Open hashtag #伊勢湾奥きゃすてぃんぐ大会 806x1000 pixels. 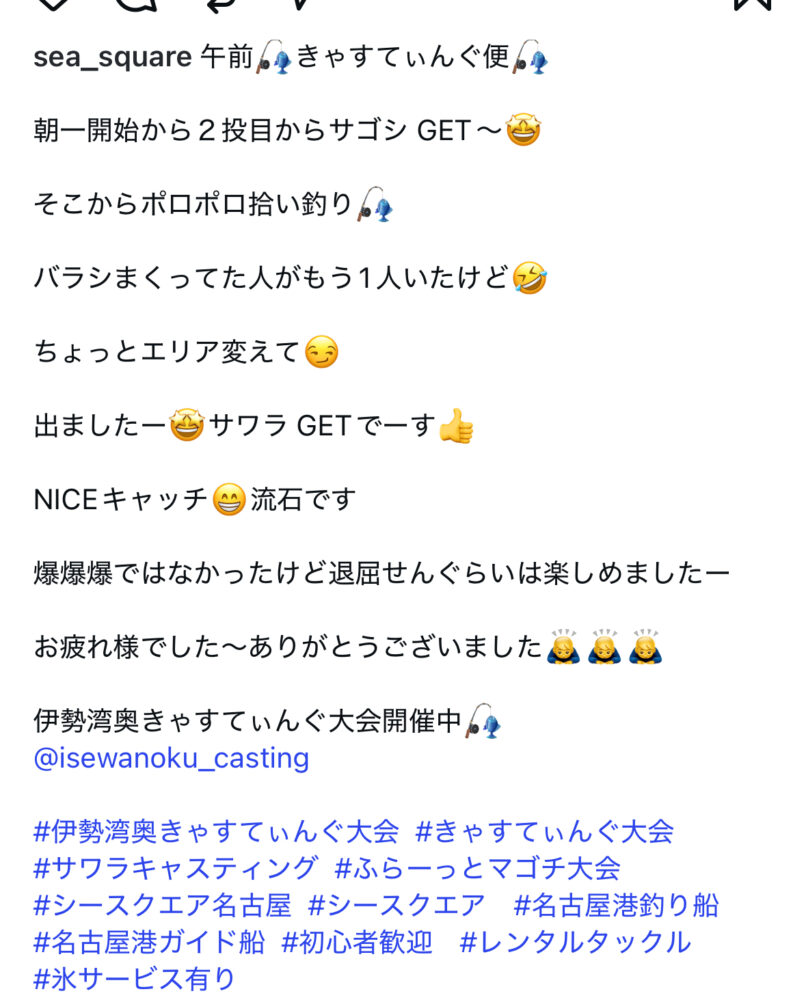point(216,831)
